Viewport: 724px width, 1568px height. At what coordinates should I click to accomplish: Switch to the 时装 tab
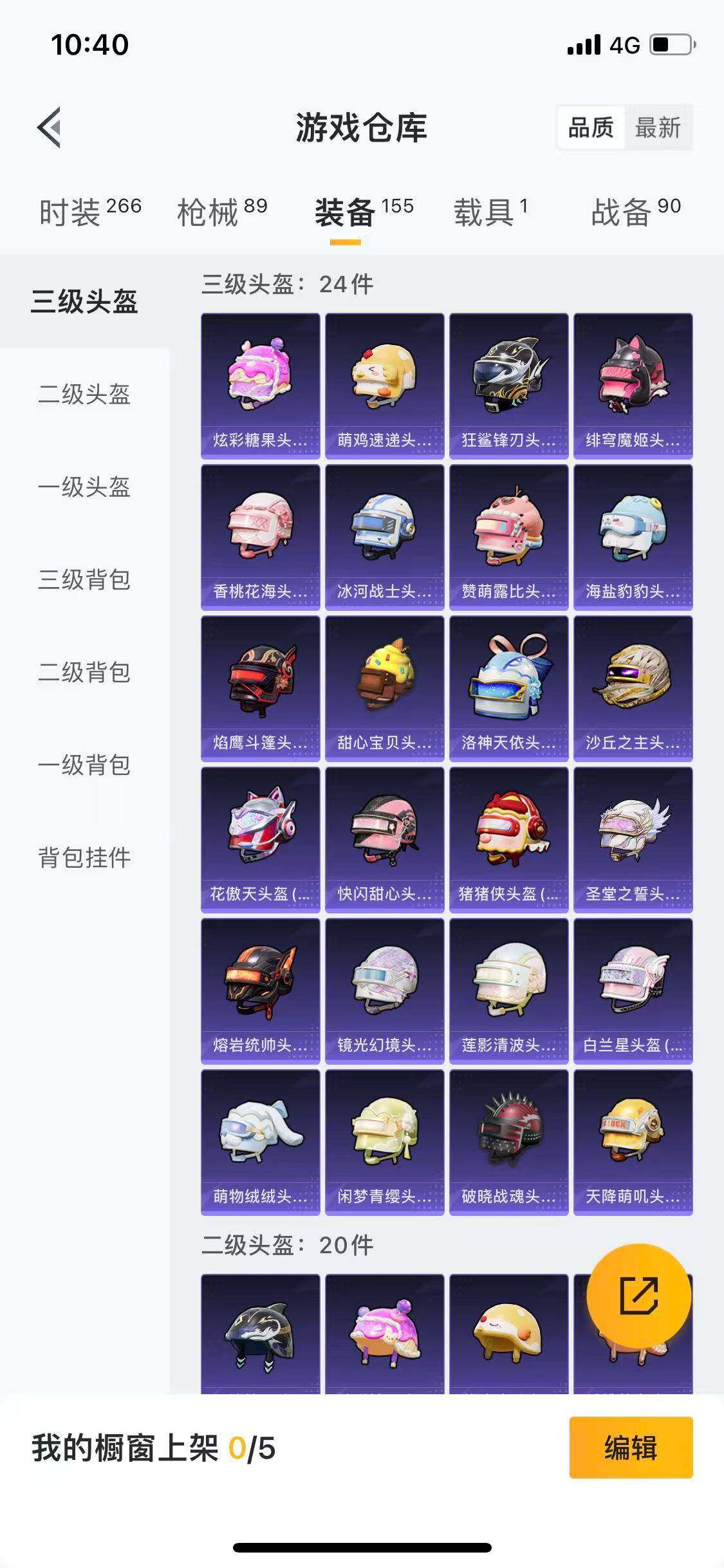(x=89, y=212)
